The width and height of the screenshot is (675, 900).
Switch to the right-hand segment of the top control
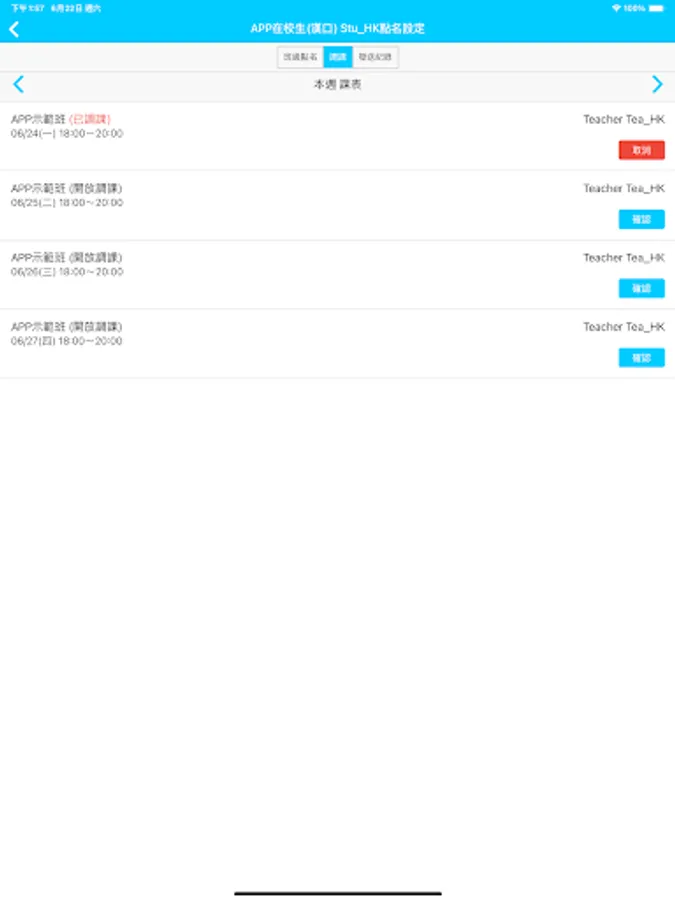coord(375,57)
